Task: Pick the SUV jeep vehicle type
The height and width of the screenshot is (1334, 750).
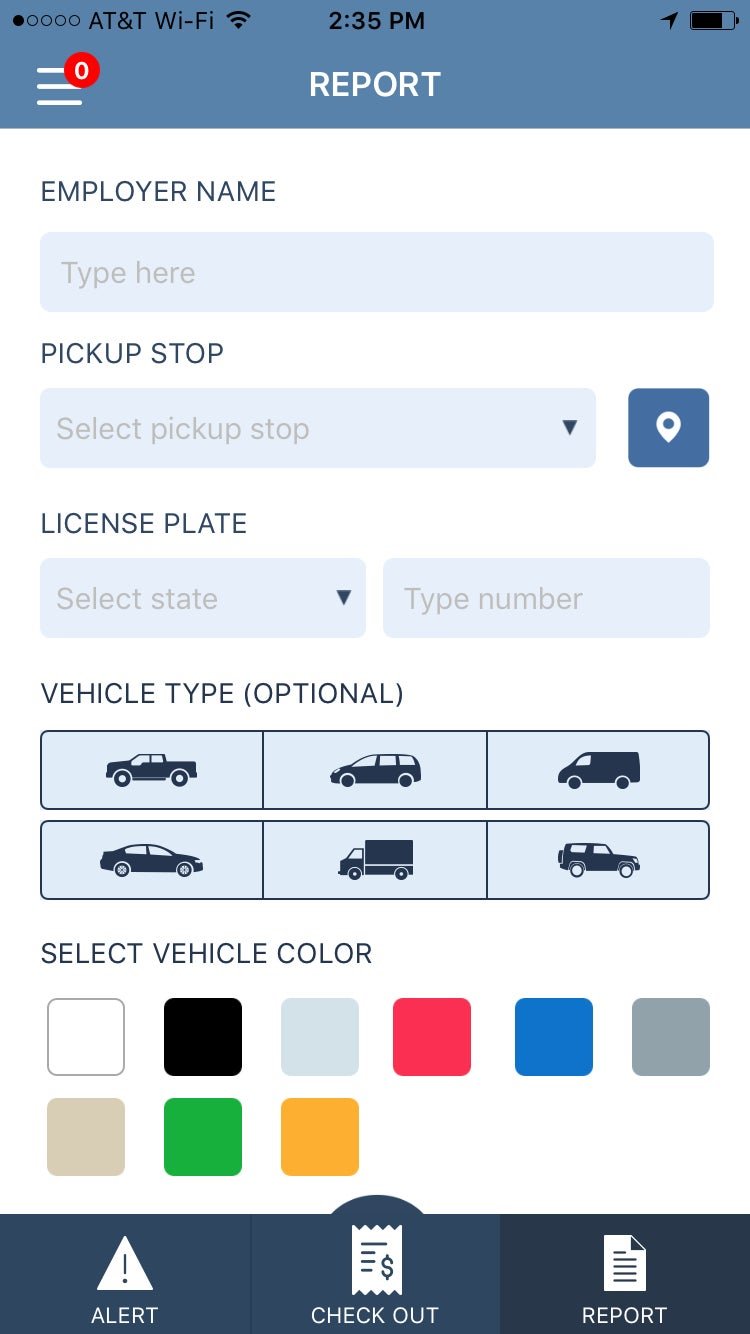Action: coord(598,860)
